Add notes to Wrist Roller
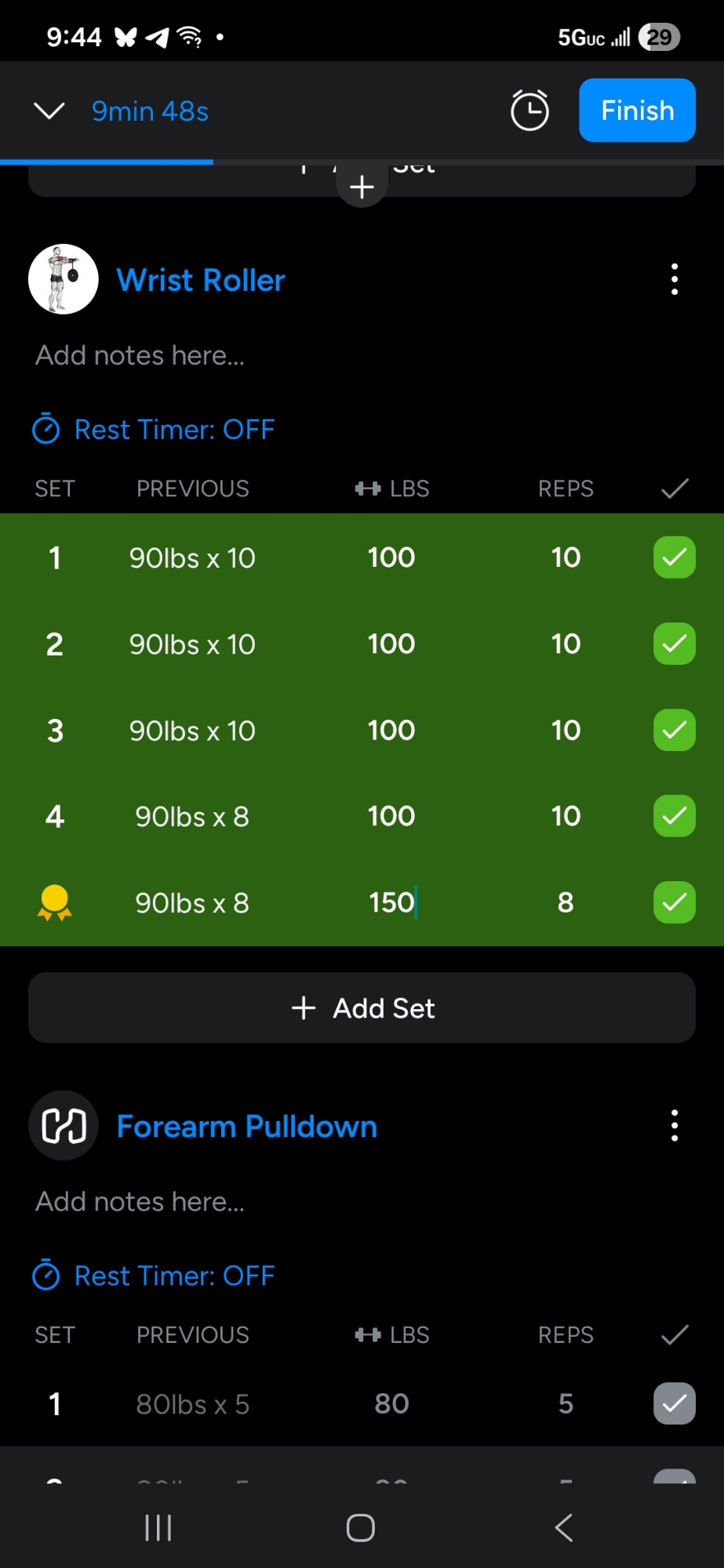The height and width of the screenshot is (1568, 724). pyautogui.click(x=141, y=356)
